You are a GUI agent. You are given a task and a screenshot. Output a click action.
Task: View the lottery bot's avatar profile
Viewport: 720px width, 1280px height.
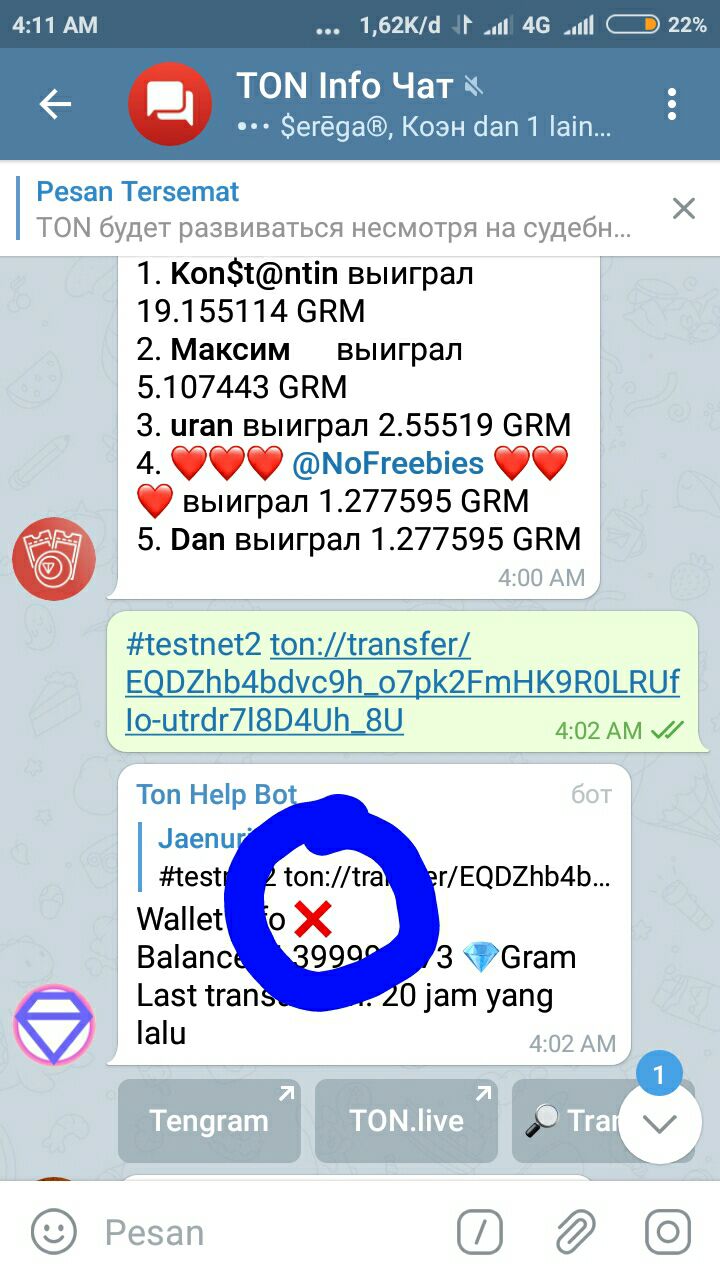54,558
